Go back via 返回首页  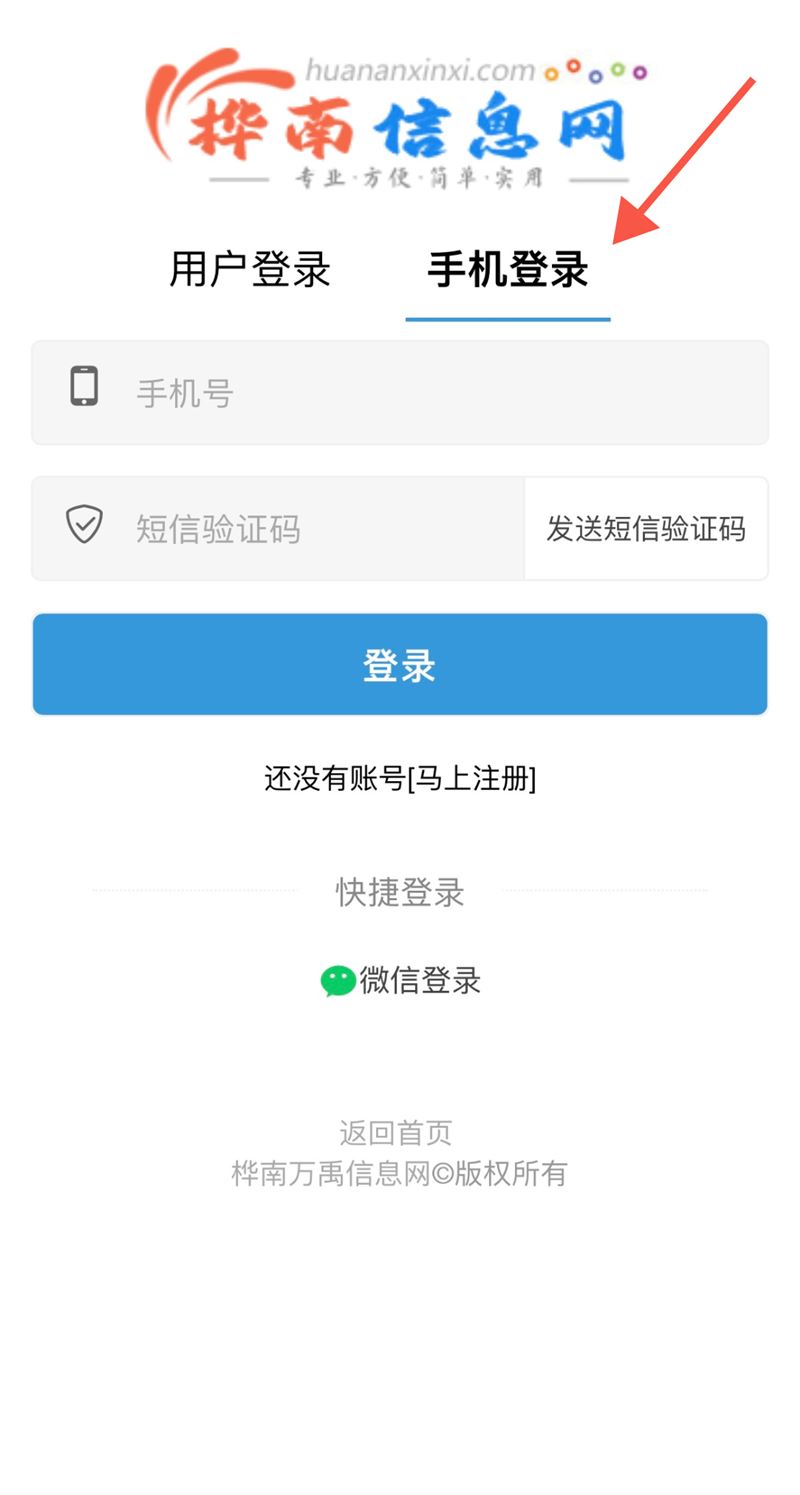coord(396,1132)
